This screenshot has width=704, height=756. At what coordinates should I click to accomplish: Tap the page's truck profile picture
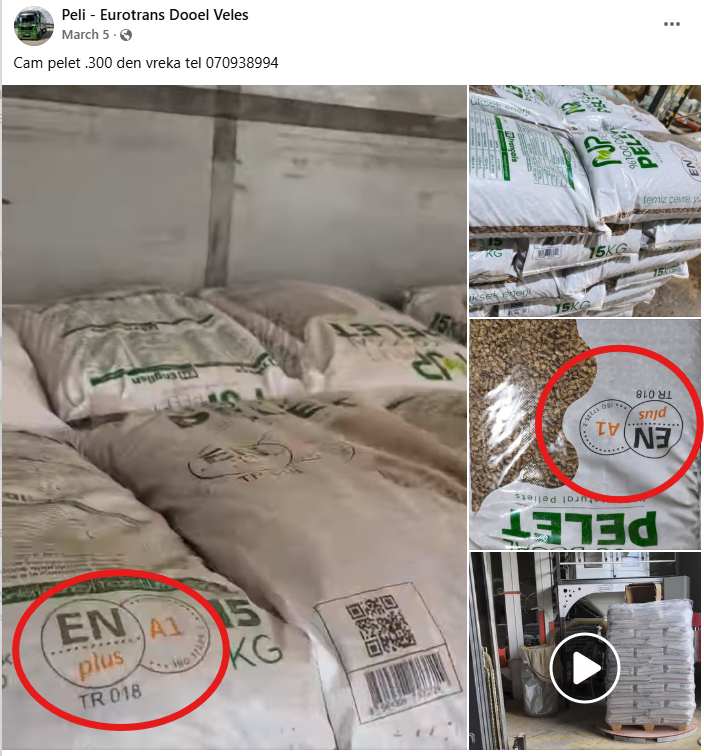click(33, 25)
